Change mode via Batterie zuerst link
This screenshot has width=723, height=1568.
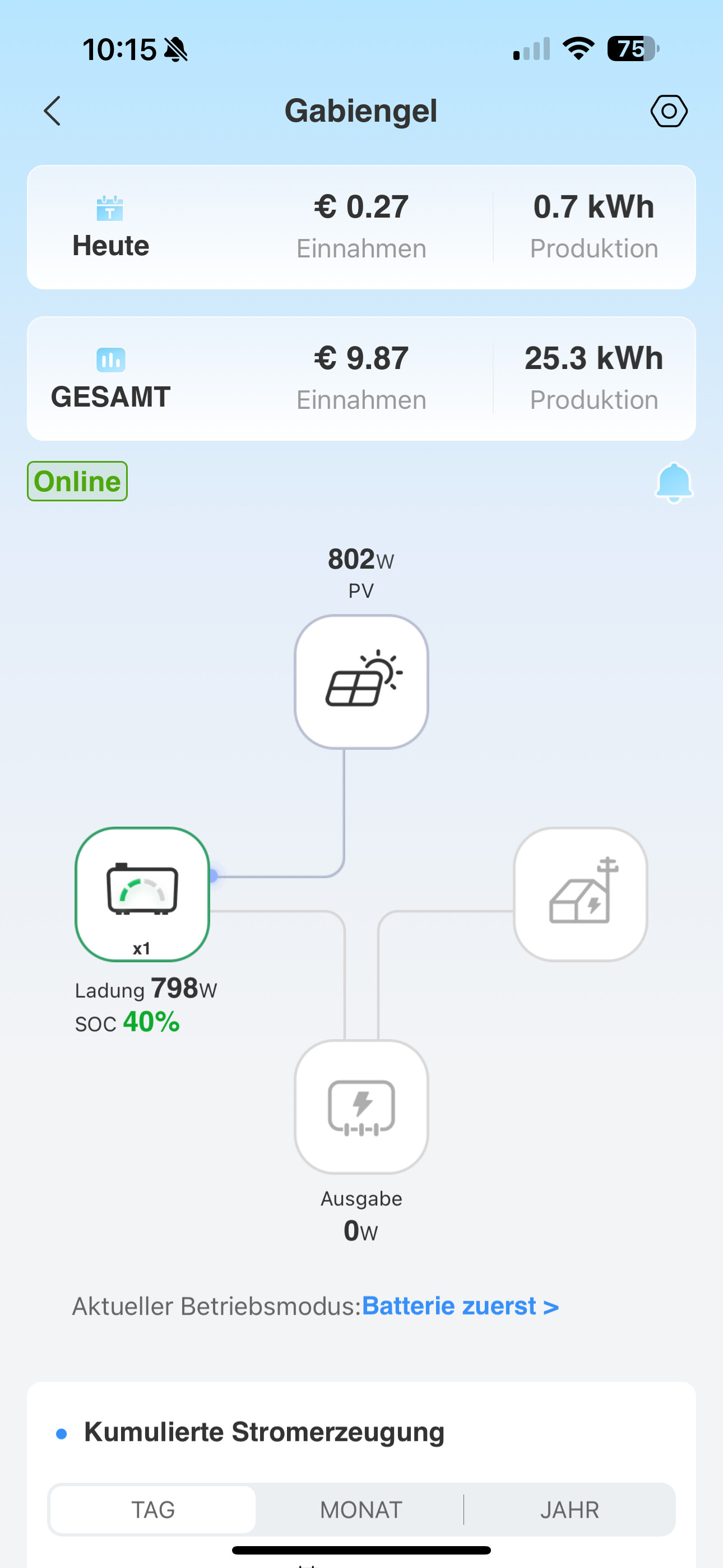click(460, 1306)
